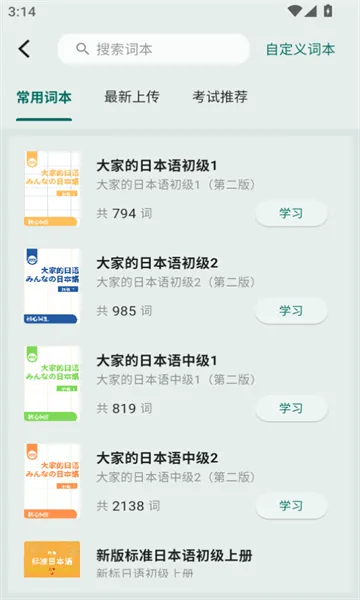This screenshot has width=360, height=600.
Task: Tap 学习 for 大家的日本语初级2
Action: pyautogui.click(x=291, y=311)
